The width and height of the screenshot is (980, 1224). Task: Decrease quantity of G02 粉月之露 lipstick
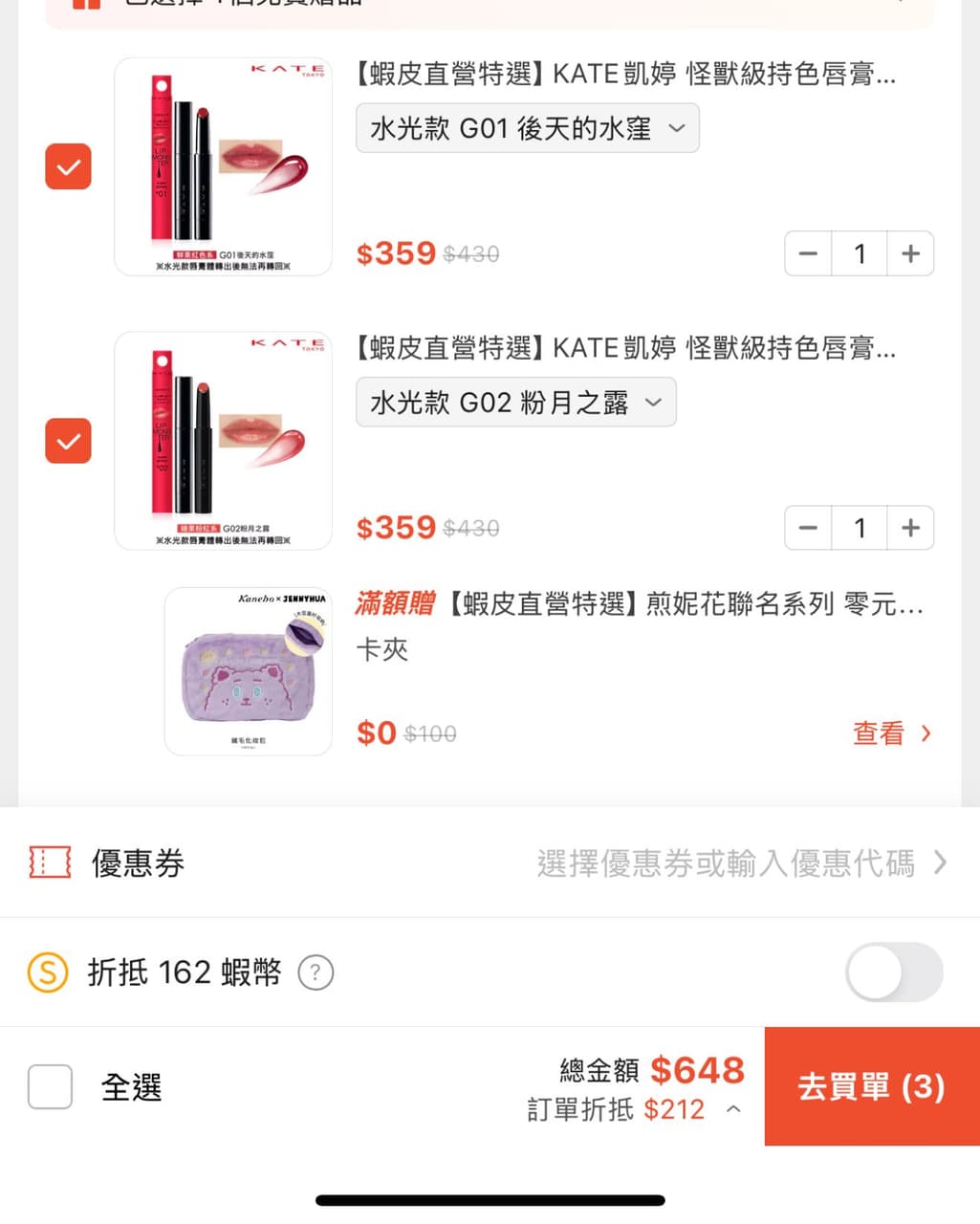[x=808, y=527]
